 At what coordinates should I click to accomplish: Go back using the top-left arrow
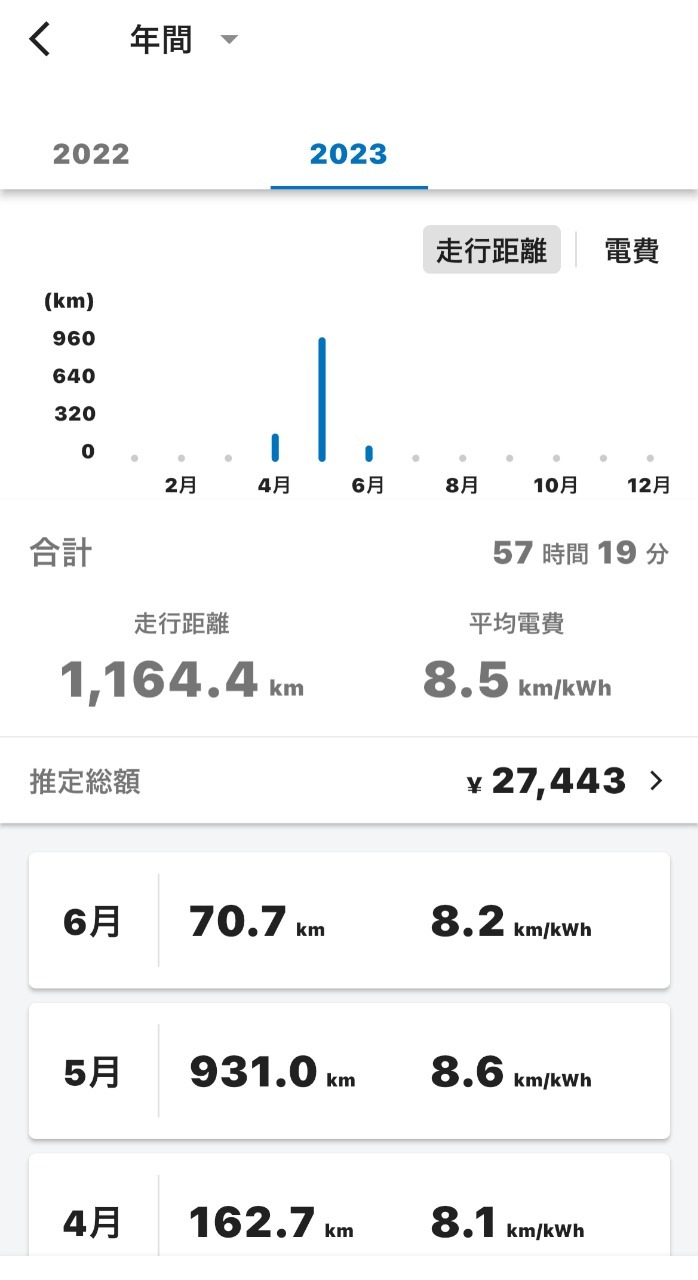pos(40,40)
